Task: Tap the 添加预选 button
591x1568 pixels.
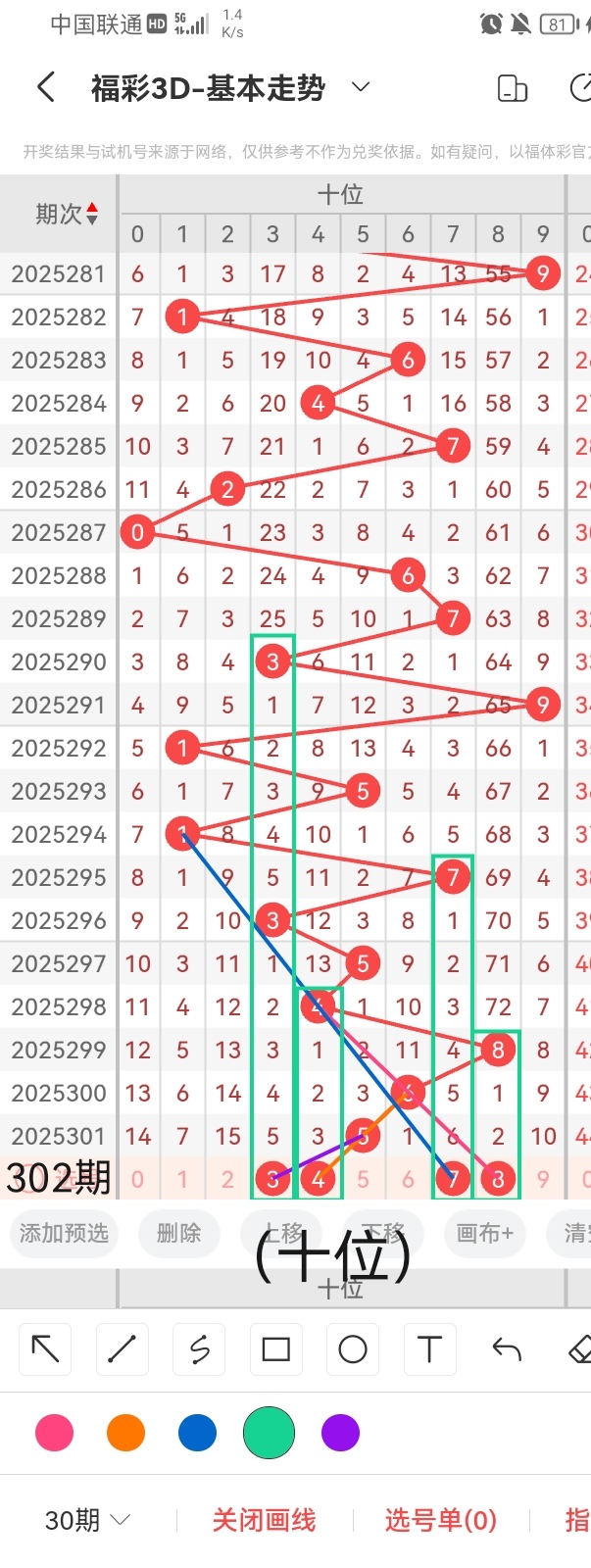Action: (x=65, y=1233)
